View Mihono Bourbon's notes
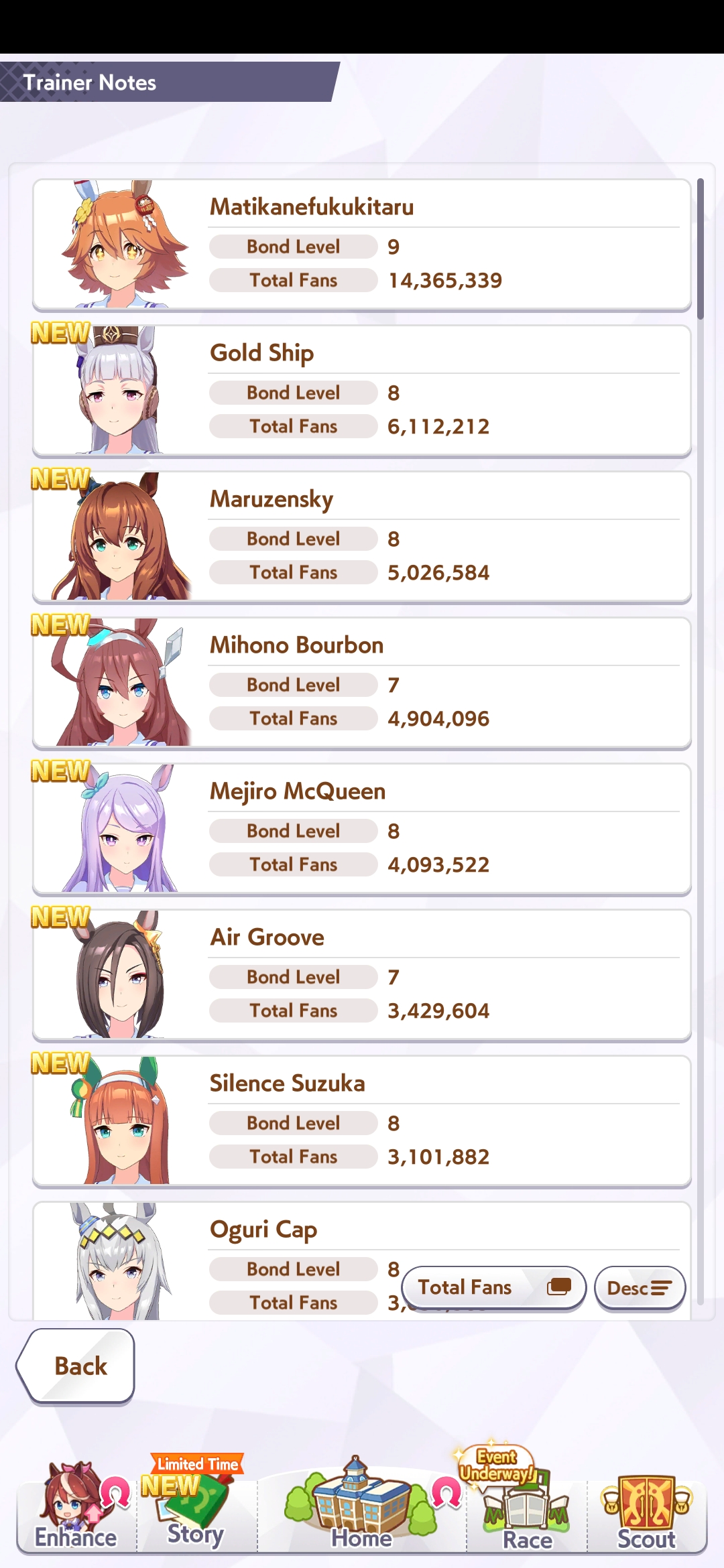Image resolution: width=724 pixels, height=1568 pixels. (361, 683)
